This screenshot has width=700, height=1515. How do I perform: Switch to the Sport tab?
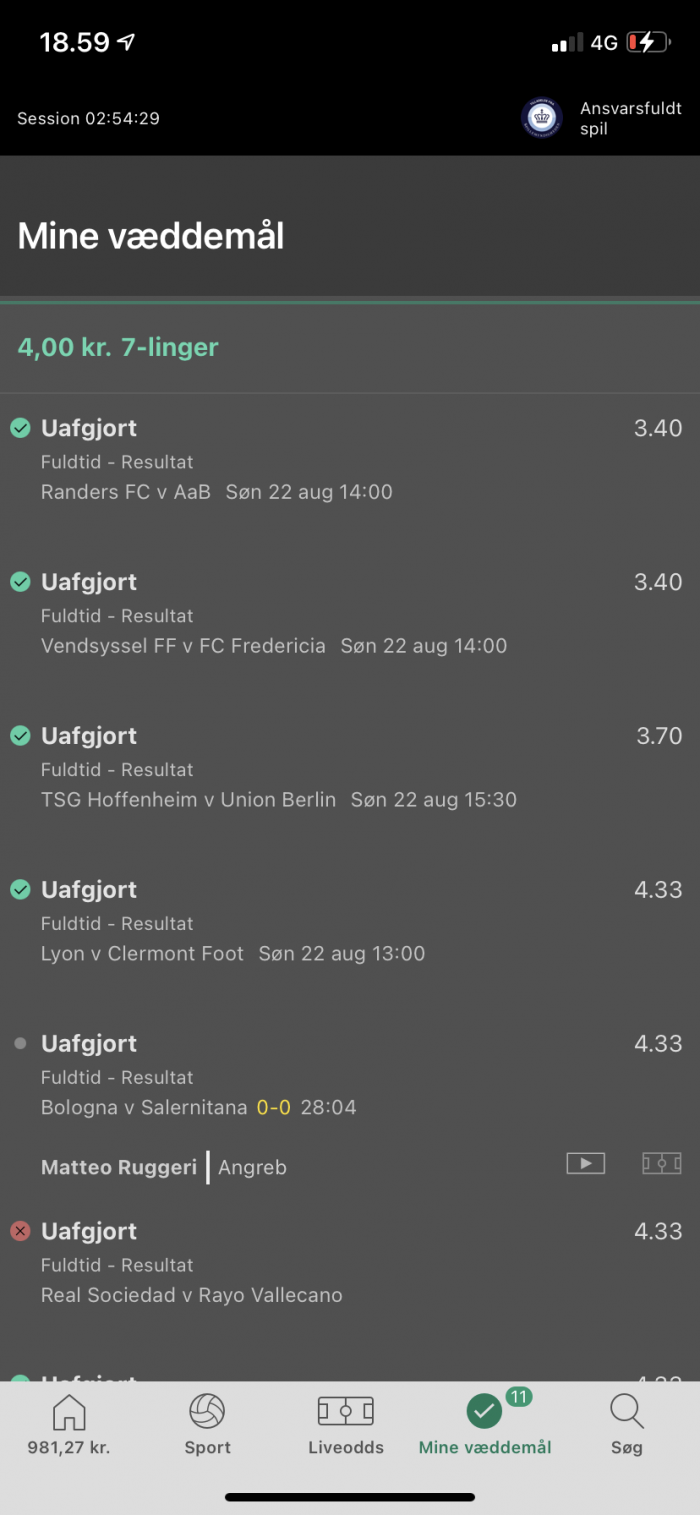(x=207, y=1425)
